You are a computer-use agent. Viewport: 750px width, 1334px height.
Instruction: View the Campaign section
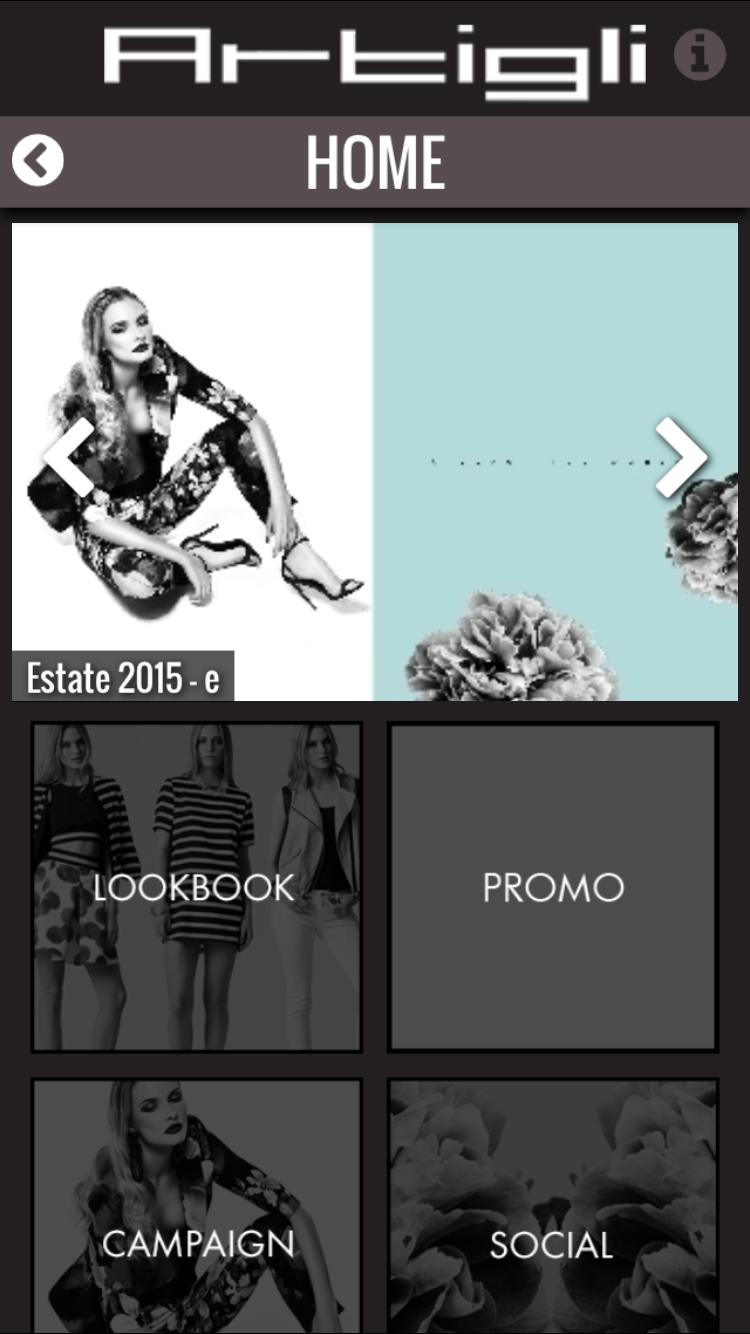point(196,1210)
